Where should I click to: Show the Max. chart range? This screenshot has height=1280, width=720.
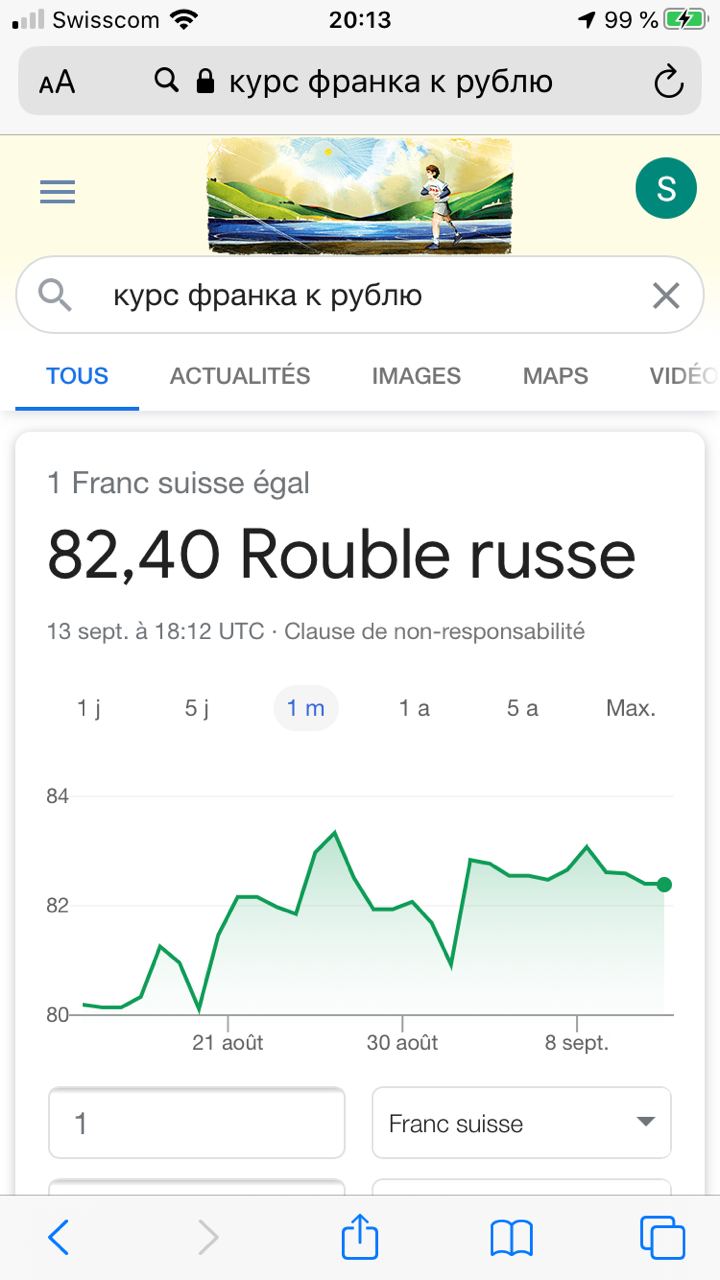coord(630,709)
